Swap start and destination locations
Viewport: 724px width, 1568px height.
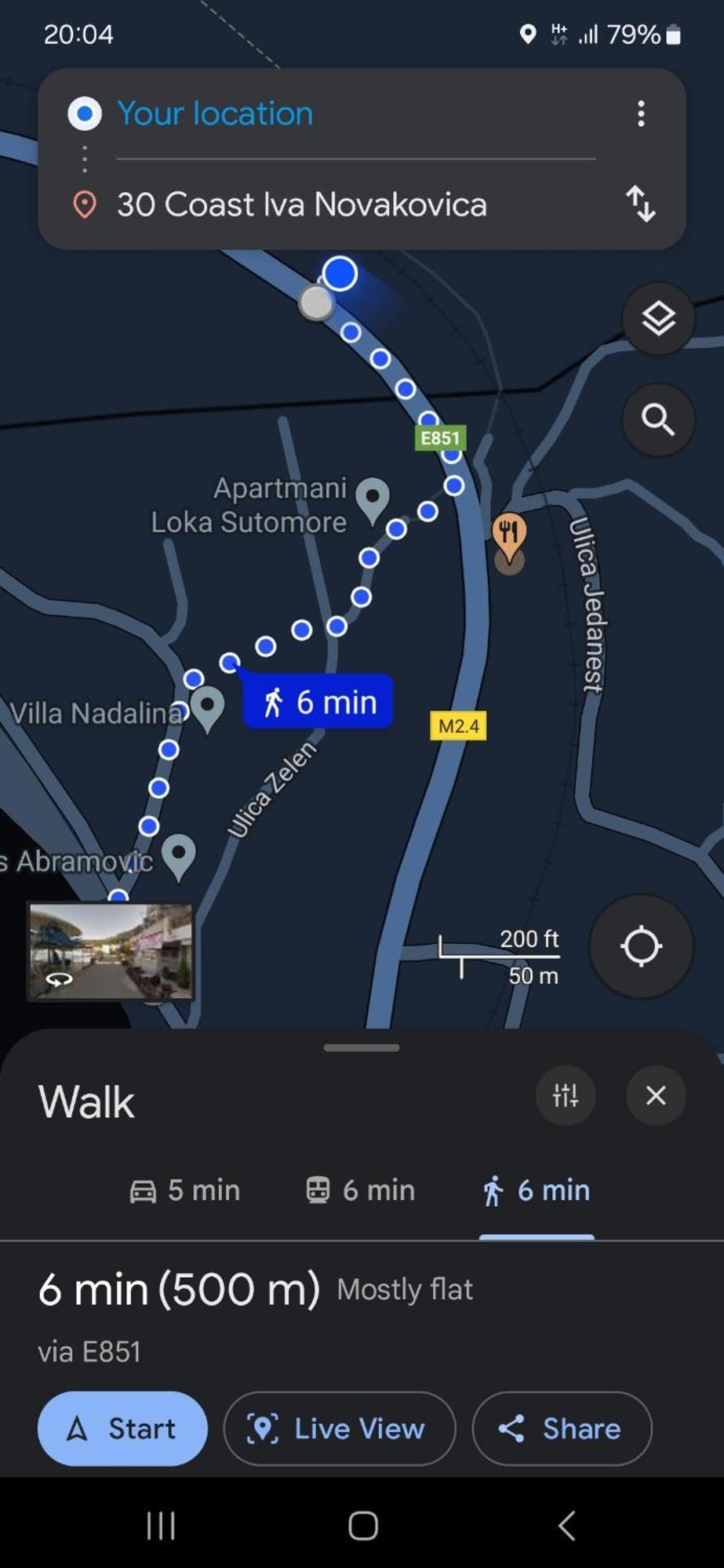641,205
